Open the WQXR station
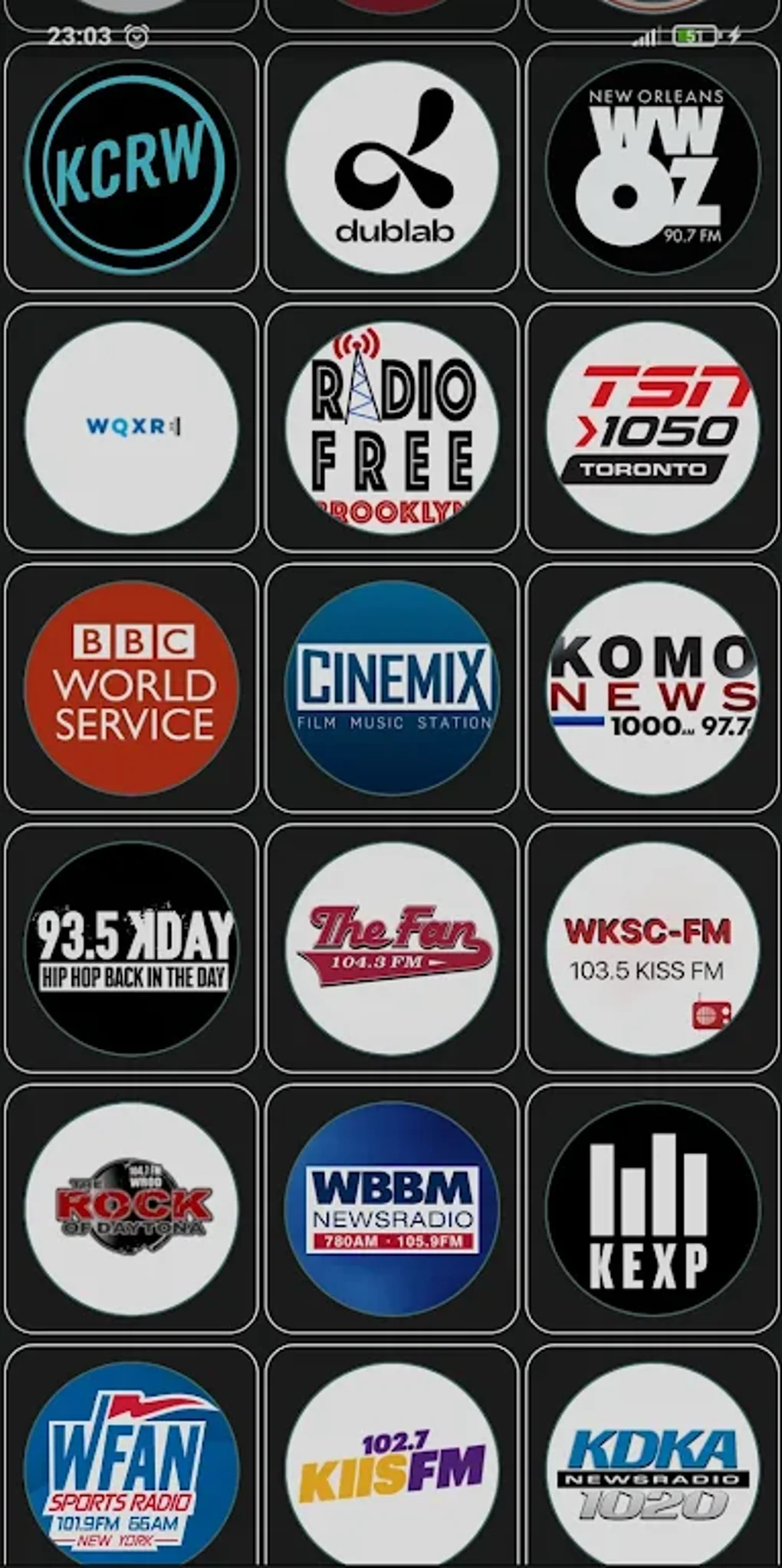 click(x=131, y=427)
